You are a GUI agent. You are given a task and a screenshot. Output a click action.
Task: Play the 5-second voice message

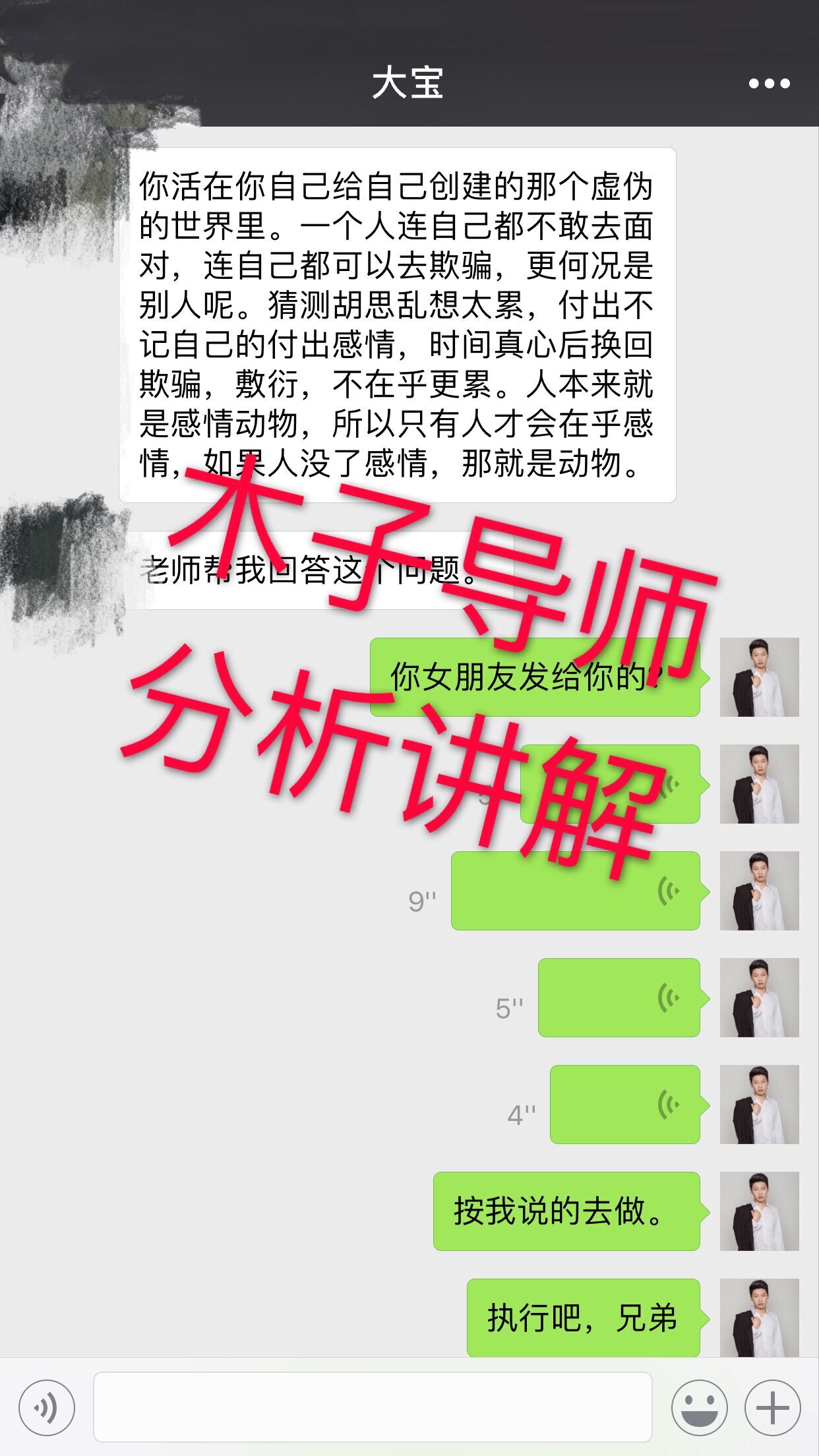pyautogui.click(x=619, y=998)
